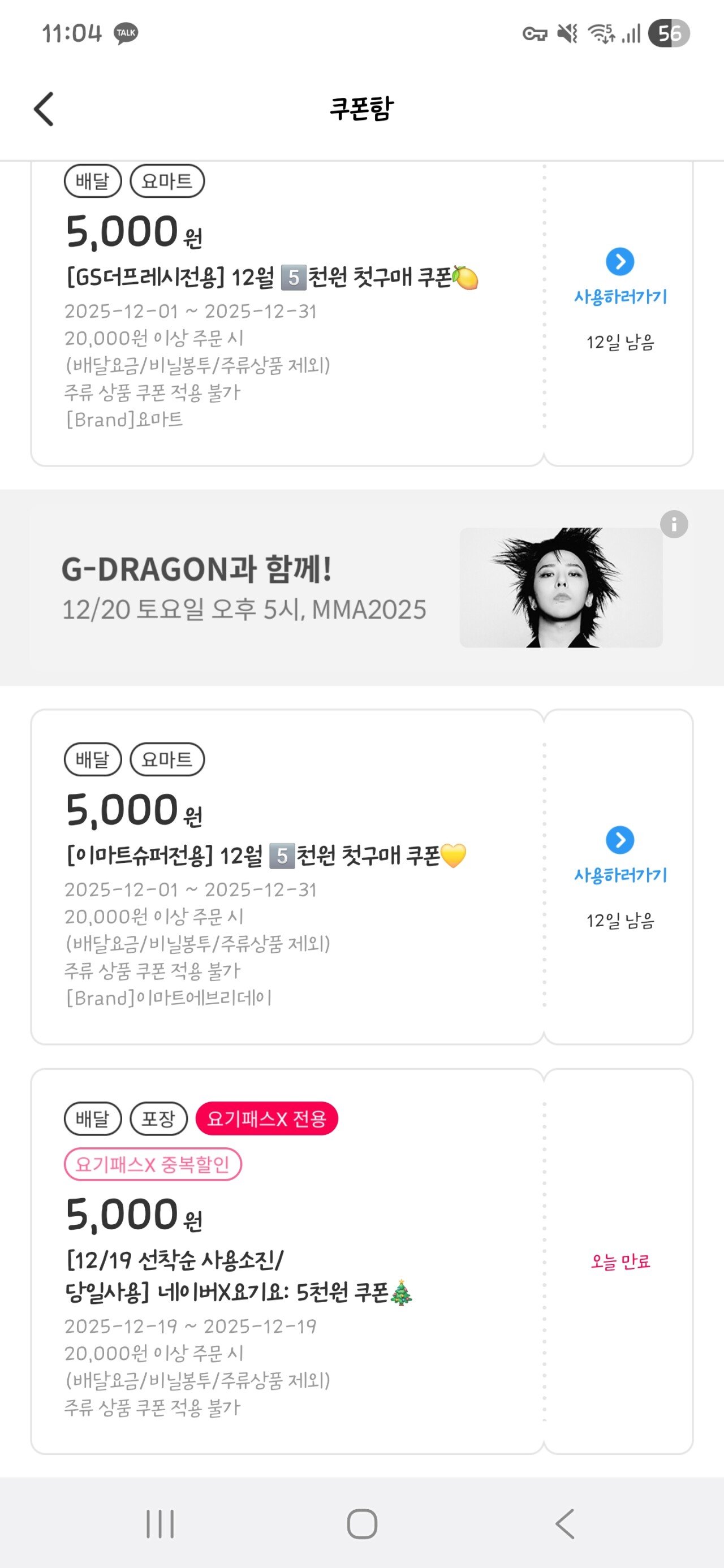Viewport: 724px width, 1568px height.
Task: Select the 배달 tag on the first coupon
Action: click(93, 181)
